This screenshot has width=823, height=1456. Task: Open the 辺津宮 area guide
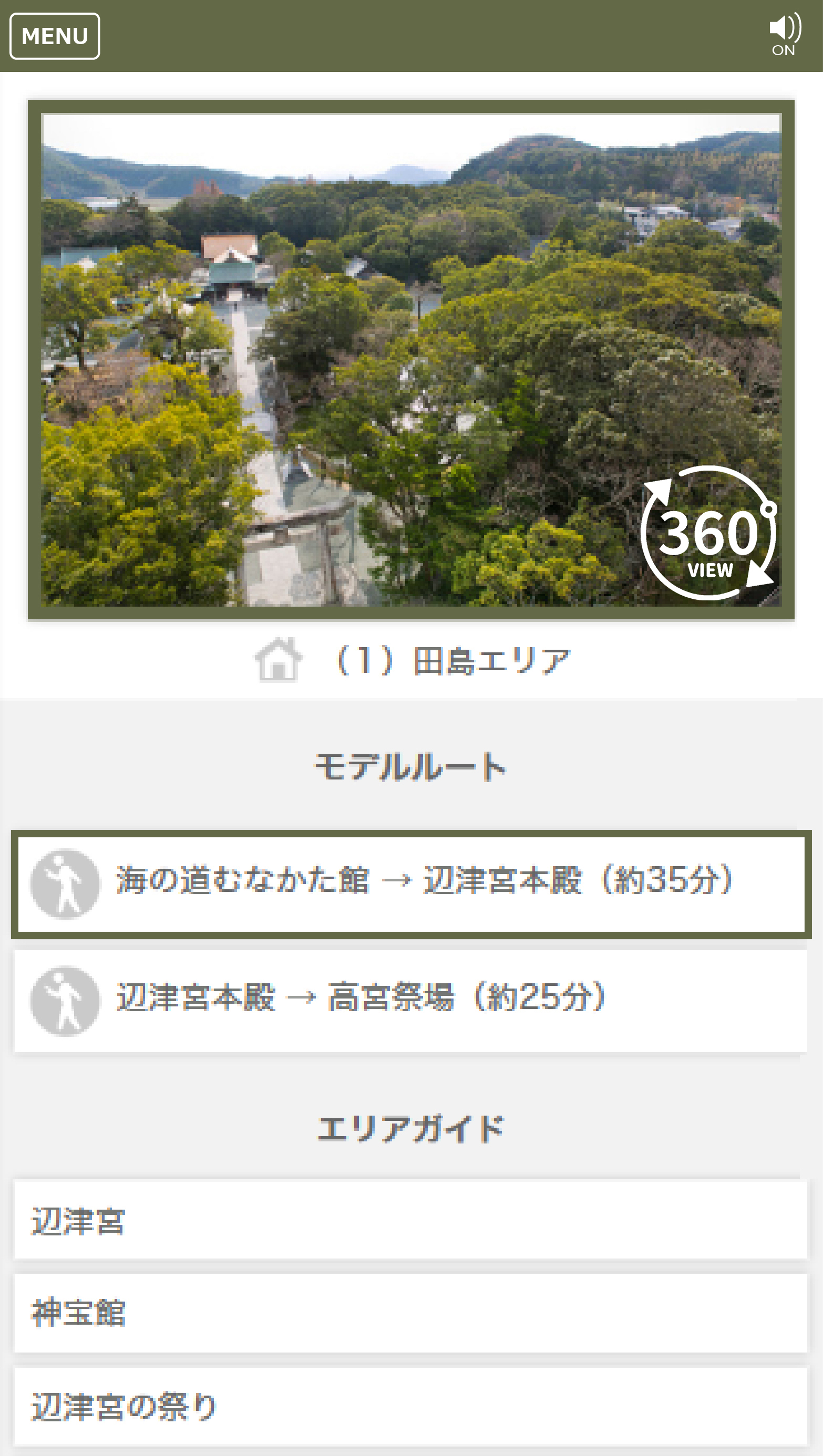411,1219
